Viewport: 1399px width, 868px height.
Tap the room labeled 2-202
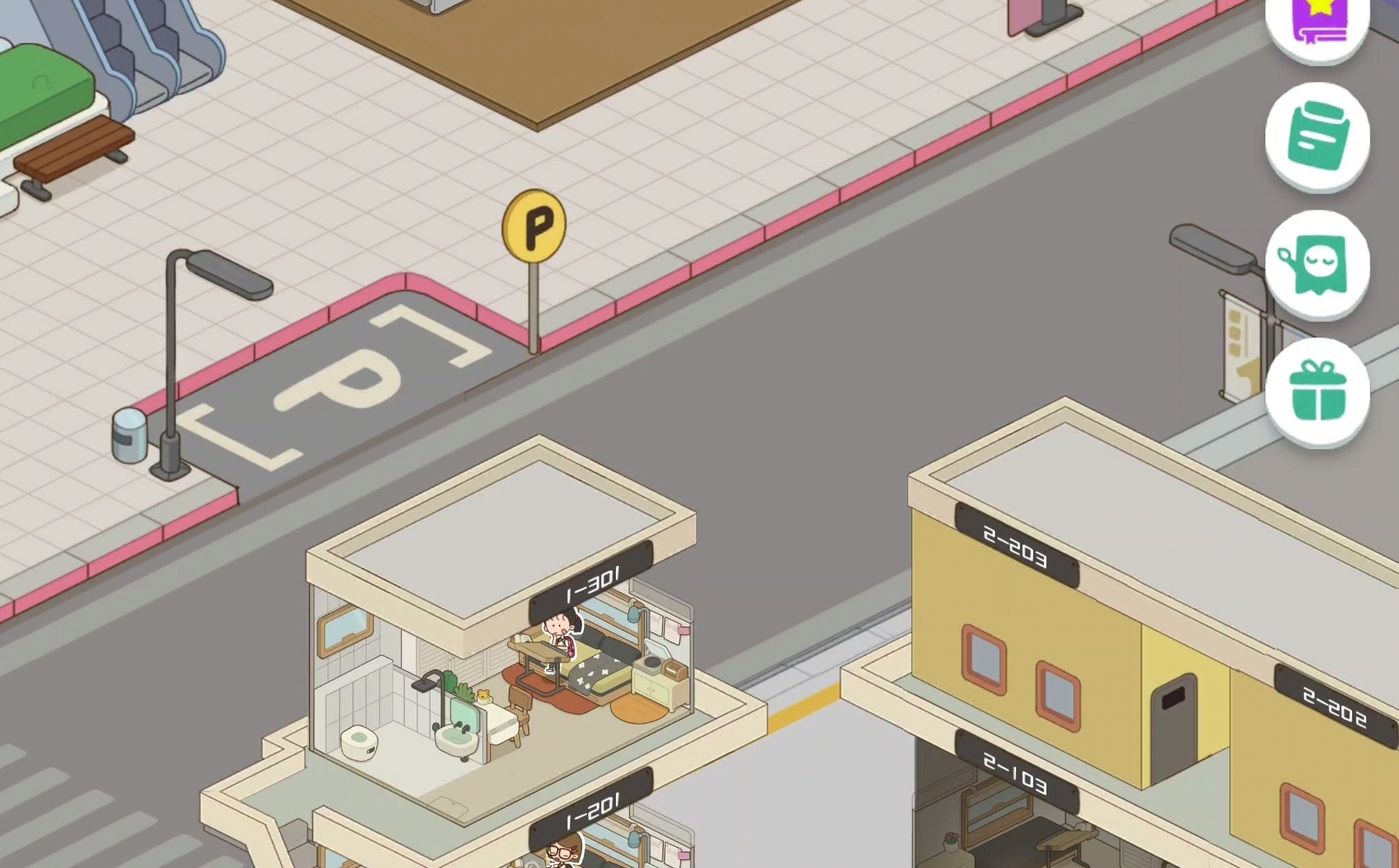tap(1334, 706)
